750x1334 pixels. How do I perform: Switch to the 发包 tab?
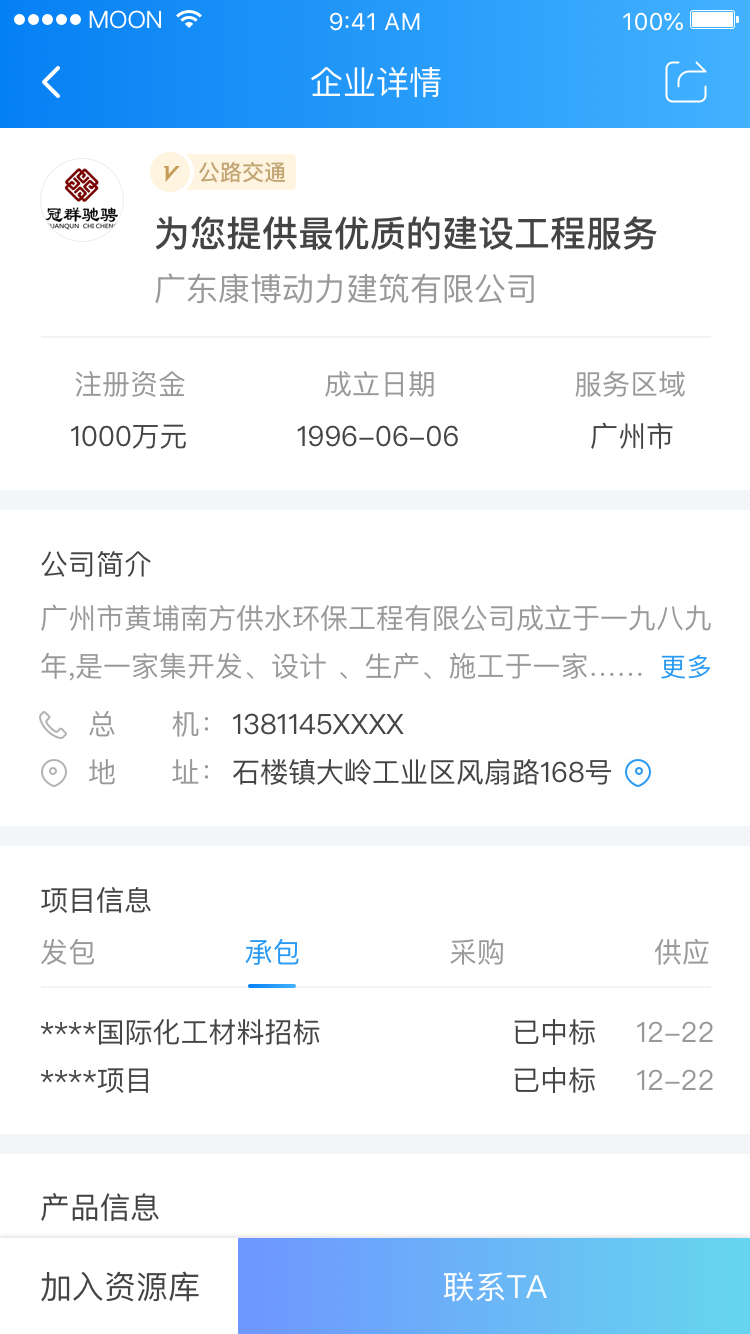coord(68,953)
